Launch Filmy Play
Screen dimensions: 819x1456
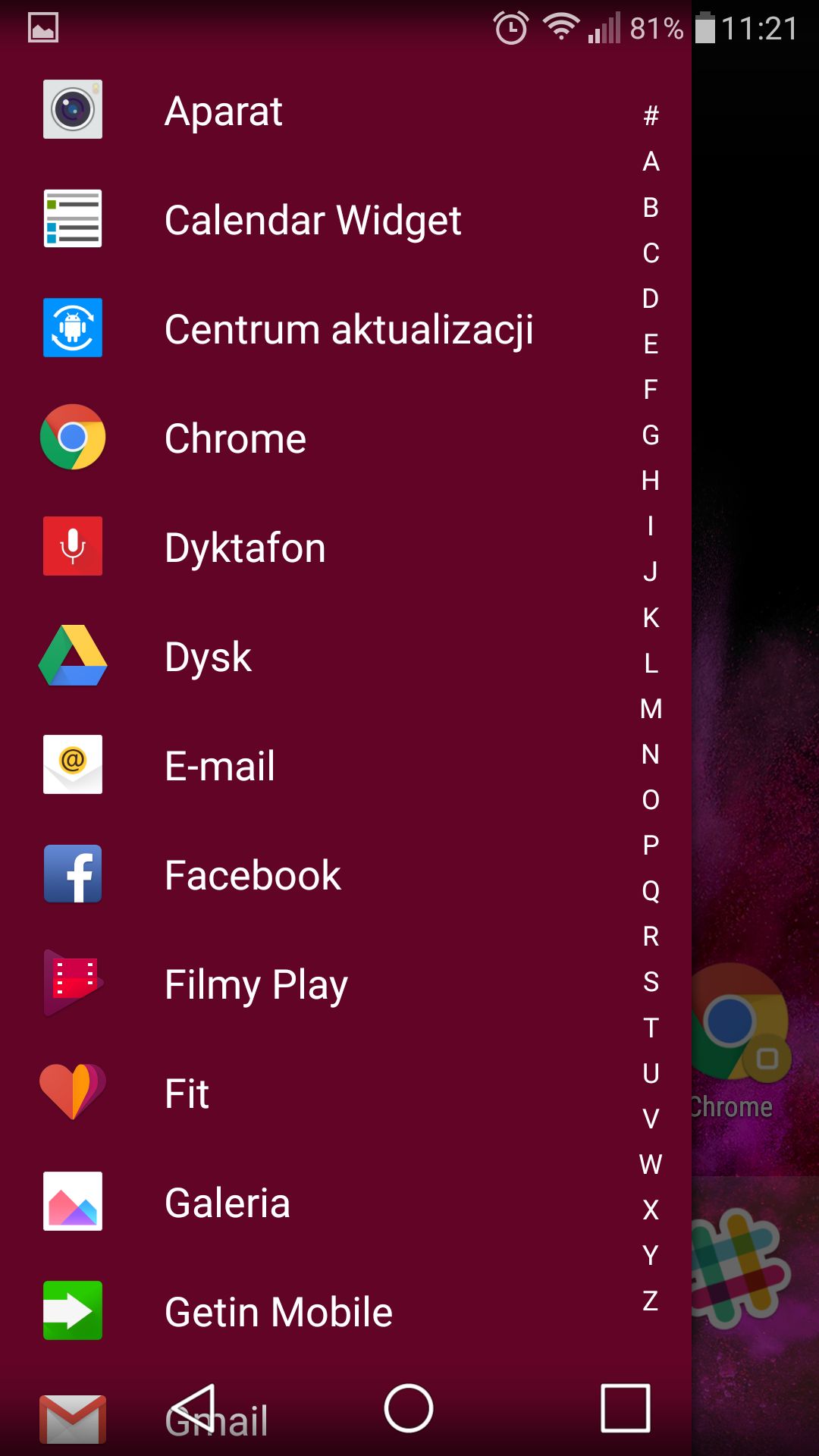coord(303,984)
